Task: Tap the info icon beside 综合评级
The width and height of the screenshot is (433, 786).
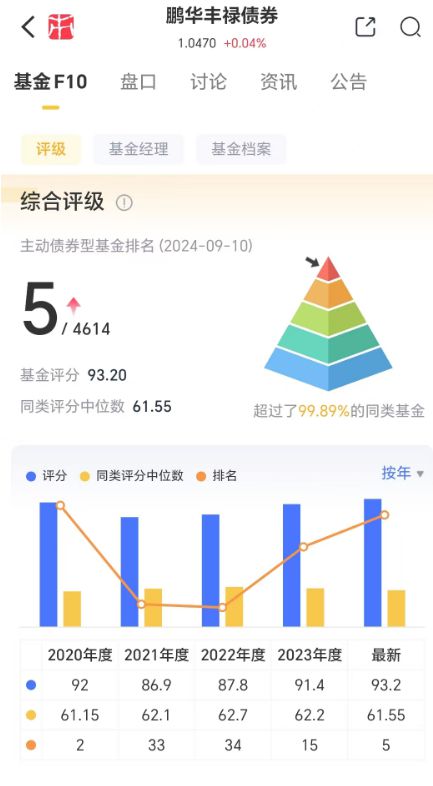Action: coord(124,203)
